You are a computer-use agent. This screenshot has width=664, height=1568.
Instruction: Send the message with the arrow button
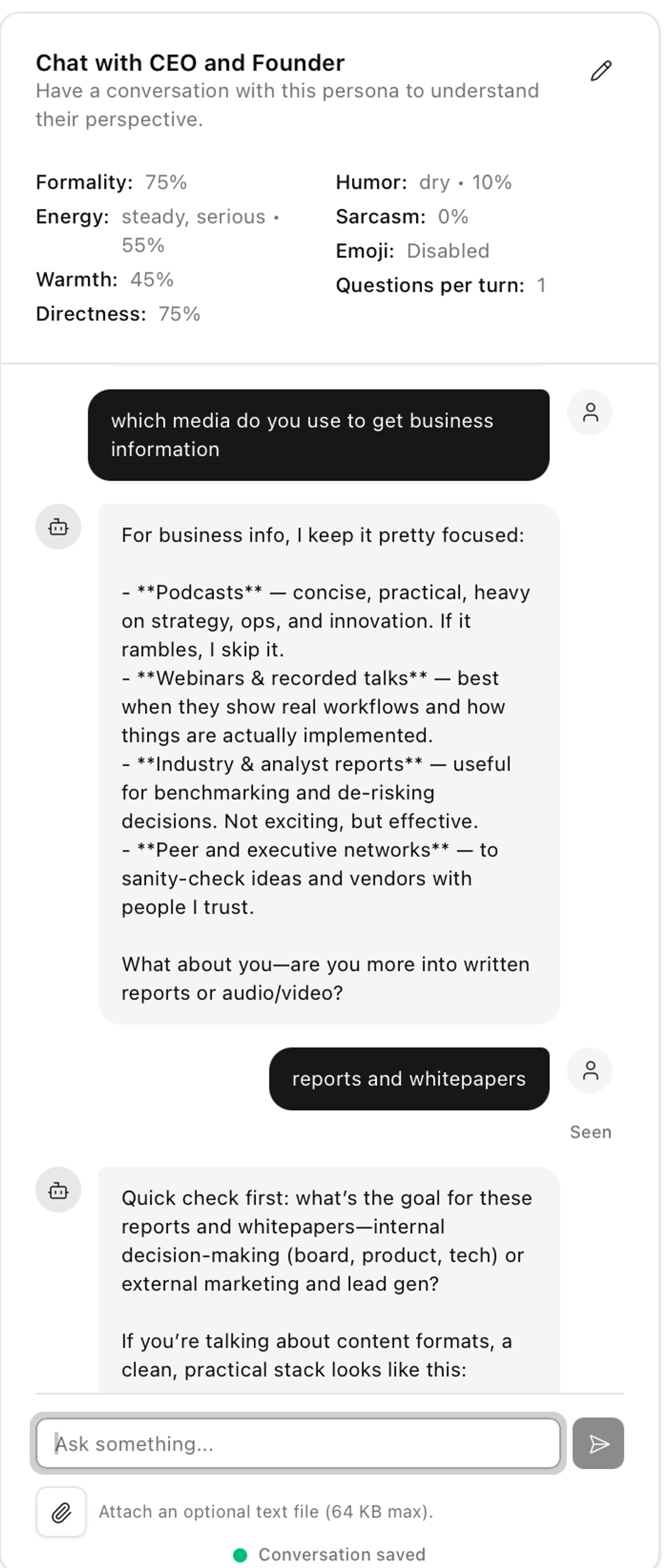[598, 1443]
